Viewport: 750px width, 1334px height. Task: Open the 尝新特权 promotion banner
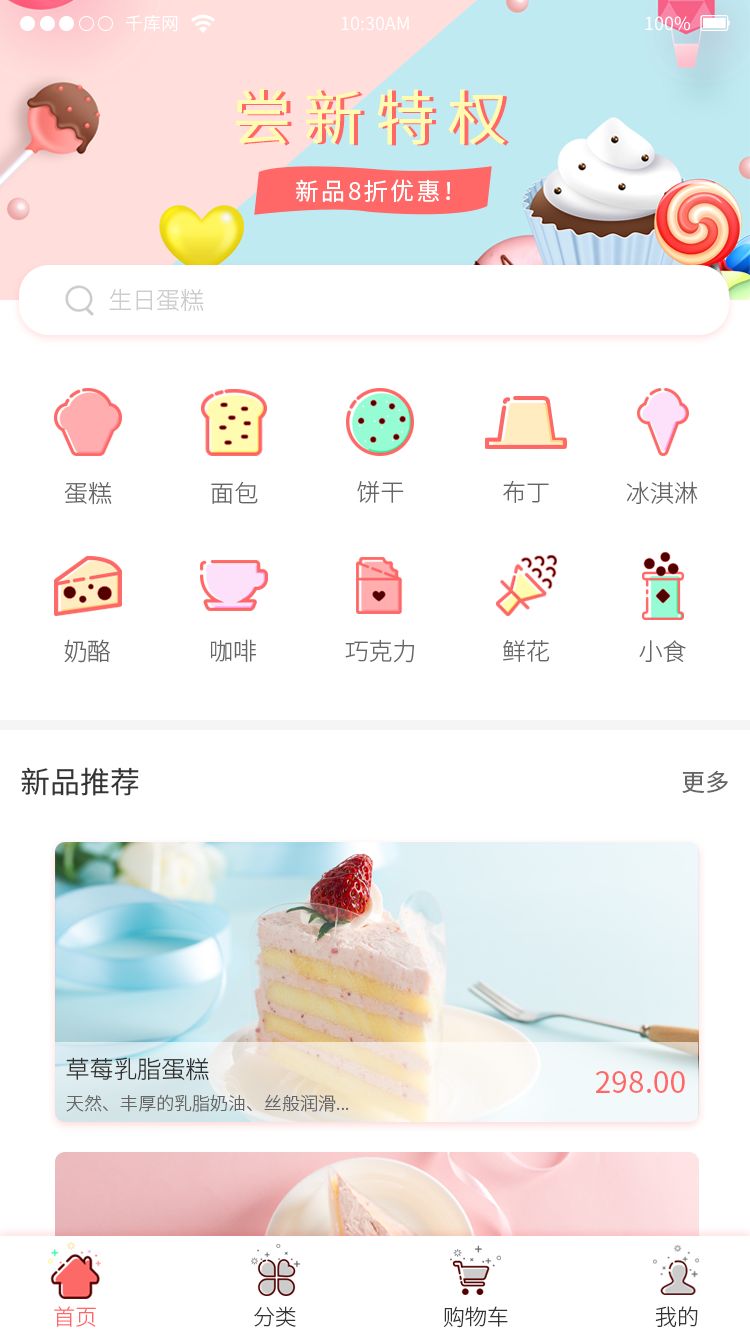click(374, 140)
